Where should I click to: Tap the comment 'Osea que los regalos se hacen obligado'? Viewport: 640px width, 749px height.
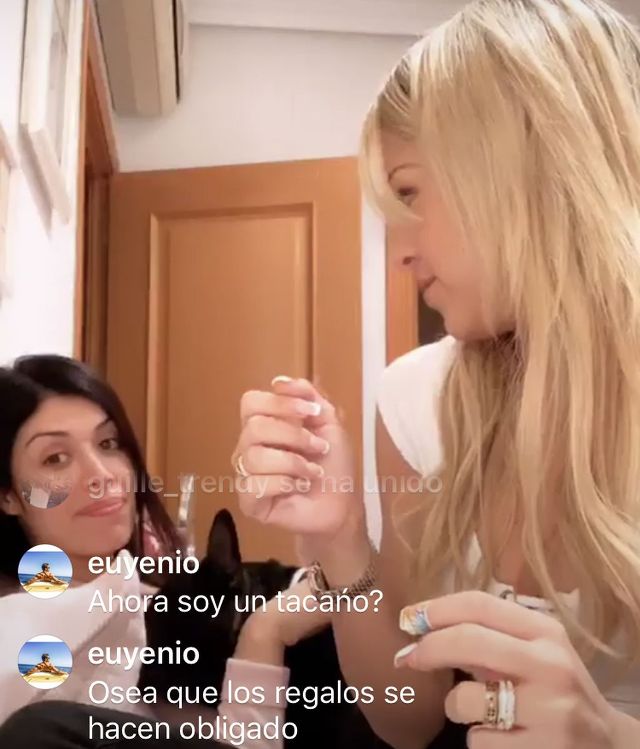[250, 708]
